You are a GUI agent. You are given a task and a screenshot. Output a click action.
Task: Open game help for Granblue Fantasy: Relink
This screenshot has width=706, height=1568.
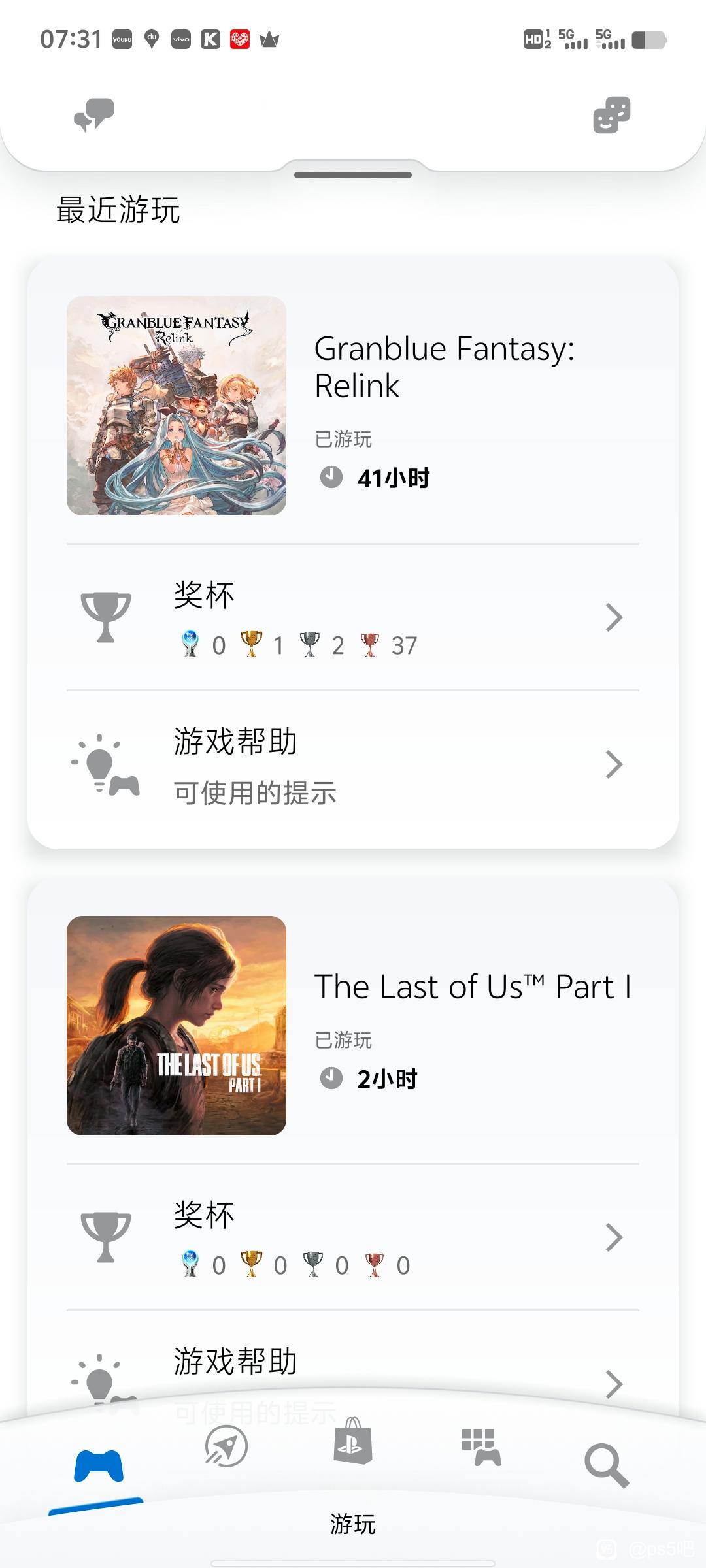tap(353, 764)
